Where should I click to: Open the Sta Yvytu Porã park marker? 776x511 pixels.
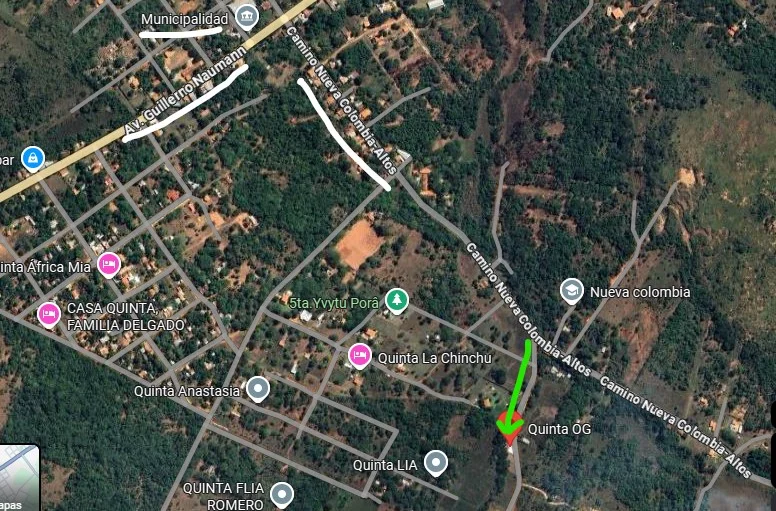398,300
